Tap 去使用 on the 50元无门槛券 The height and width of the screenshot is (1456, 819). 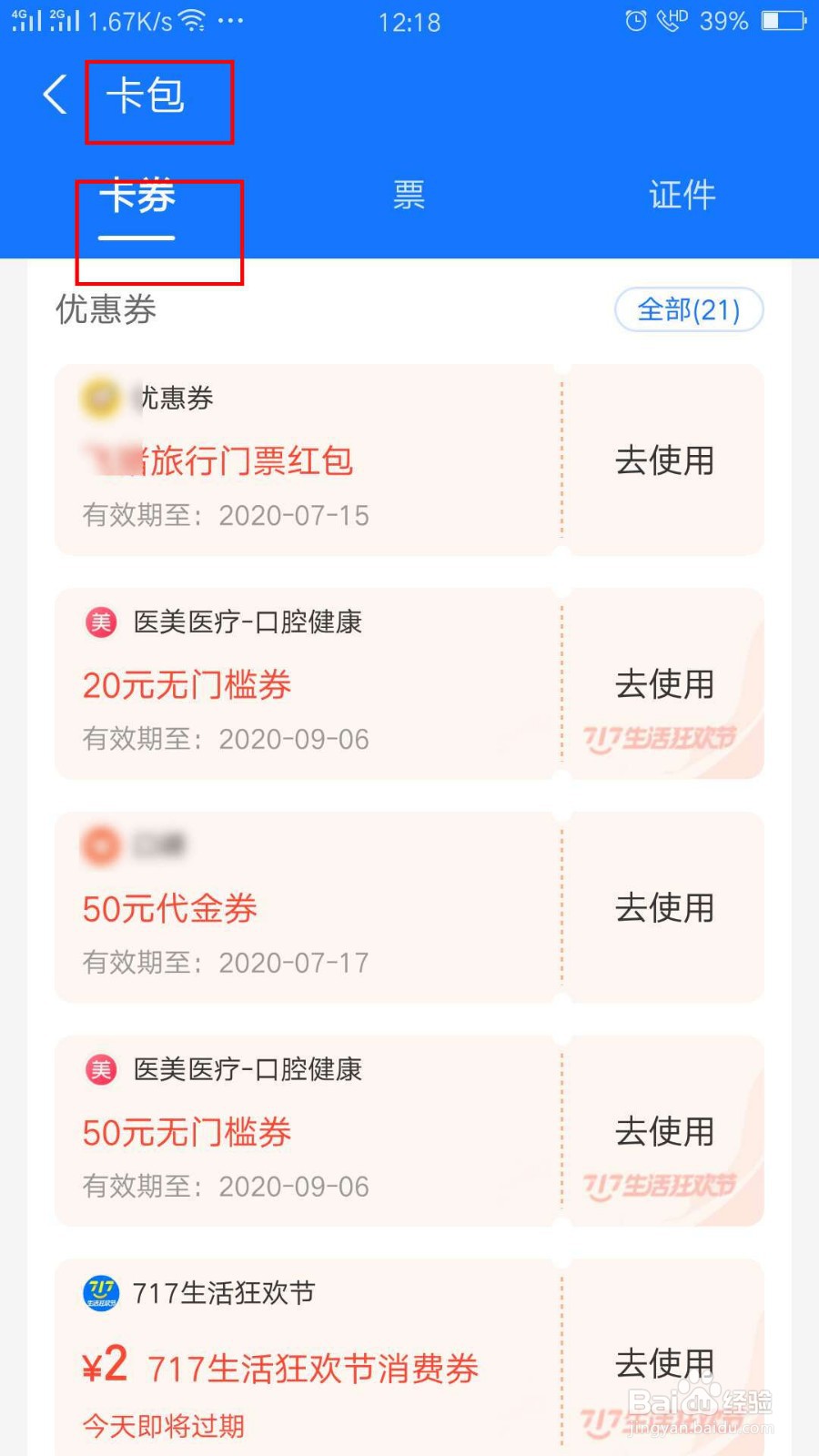coord(664,1132)
